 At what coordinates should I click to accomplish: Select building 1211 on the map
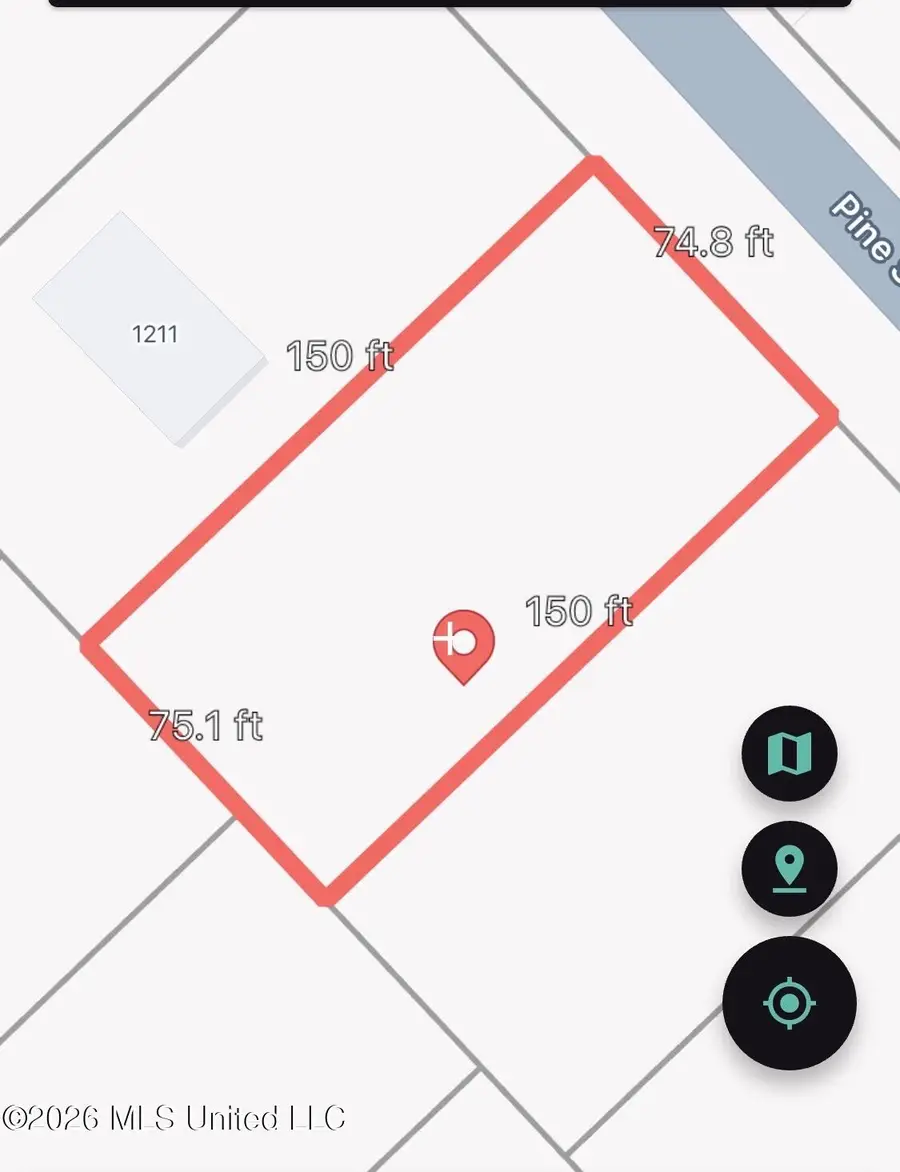click(x=150, y=330)
